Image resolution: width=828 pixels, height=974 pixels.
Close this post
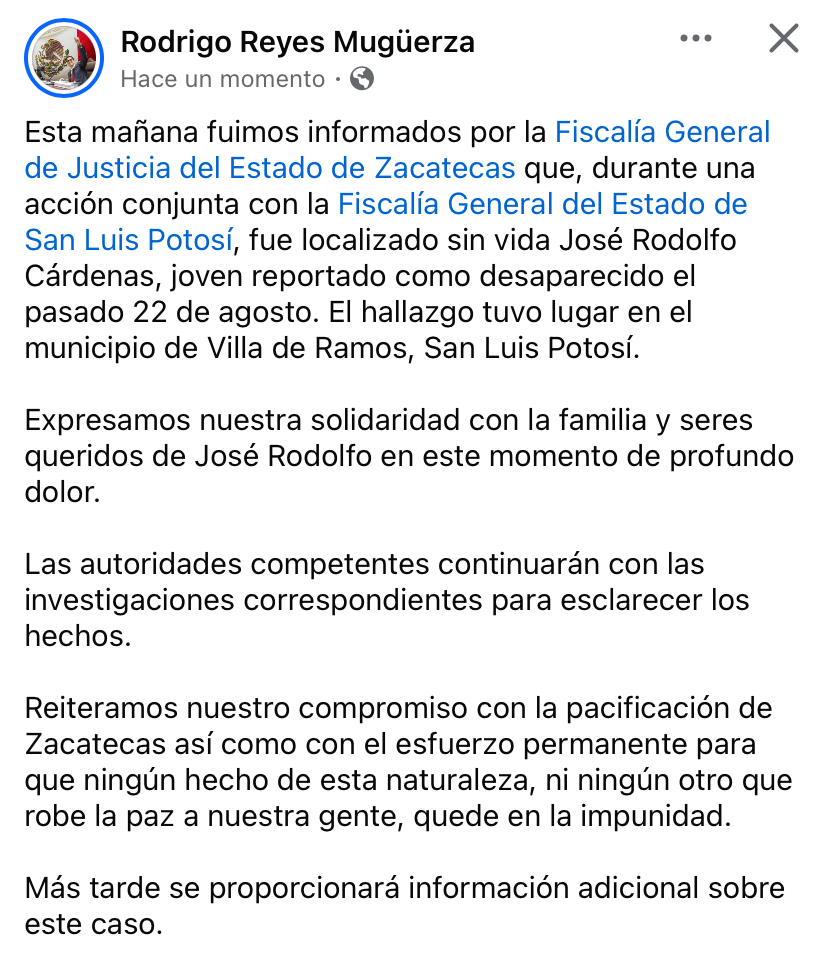pos(783,39)
